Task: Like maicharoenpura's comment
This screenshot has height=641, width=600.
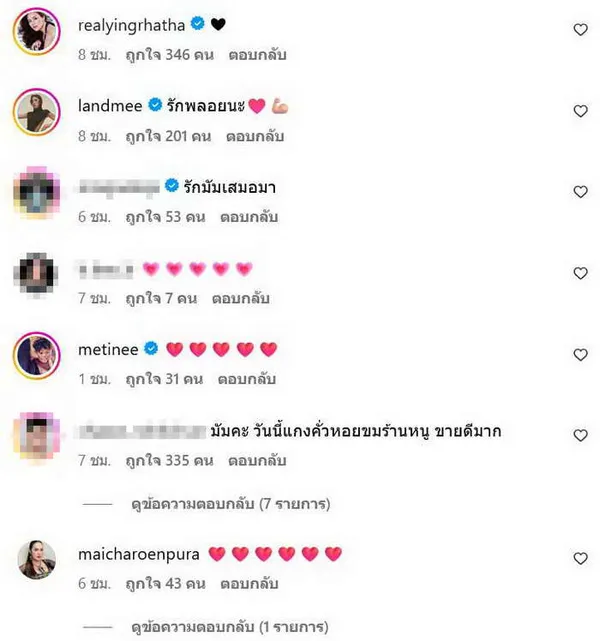Action: 580,558
